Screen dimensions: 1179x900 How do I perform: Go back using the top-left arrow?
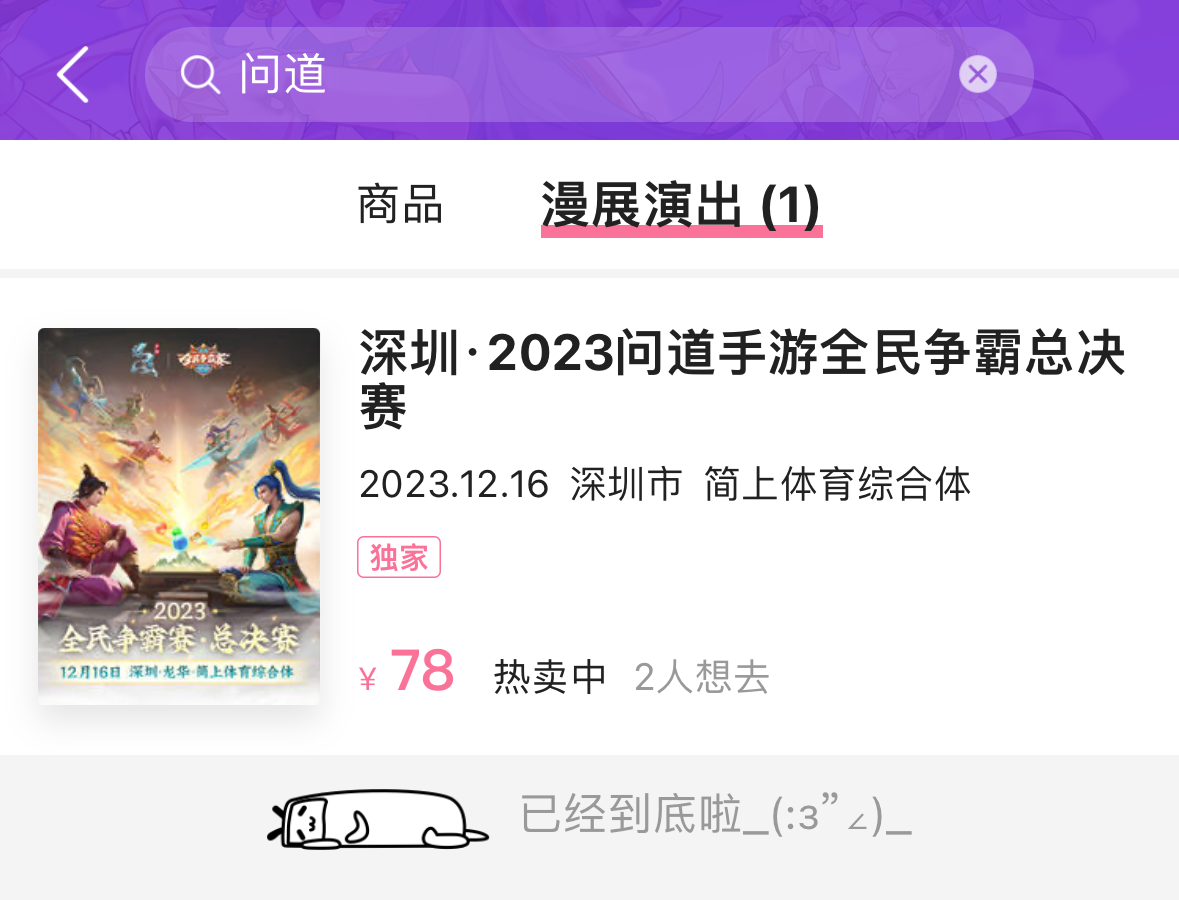[73, 75]
